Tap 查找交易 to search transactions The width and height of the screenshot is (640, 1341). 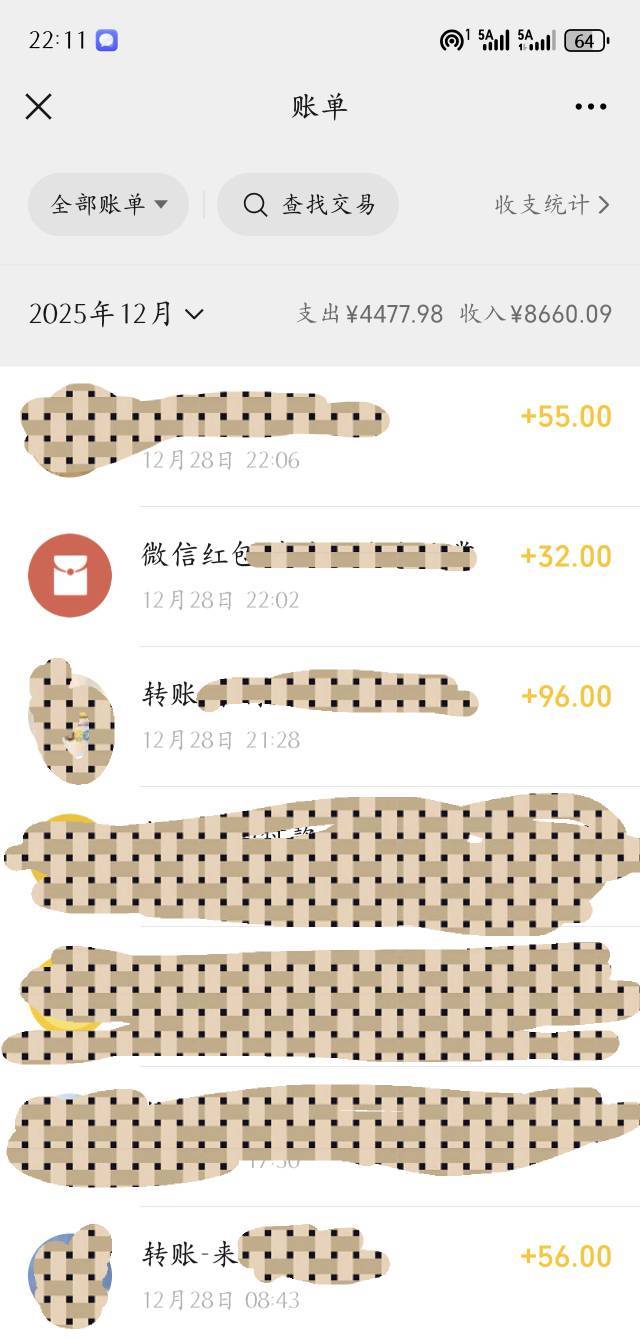click(308, 204)
